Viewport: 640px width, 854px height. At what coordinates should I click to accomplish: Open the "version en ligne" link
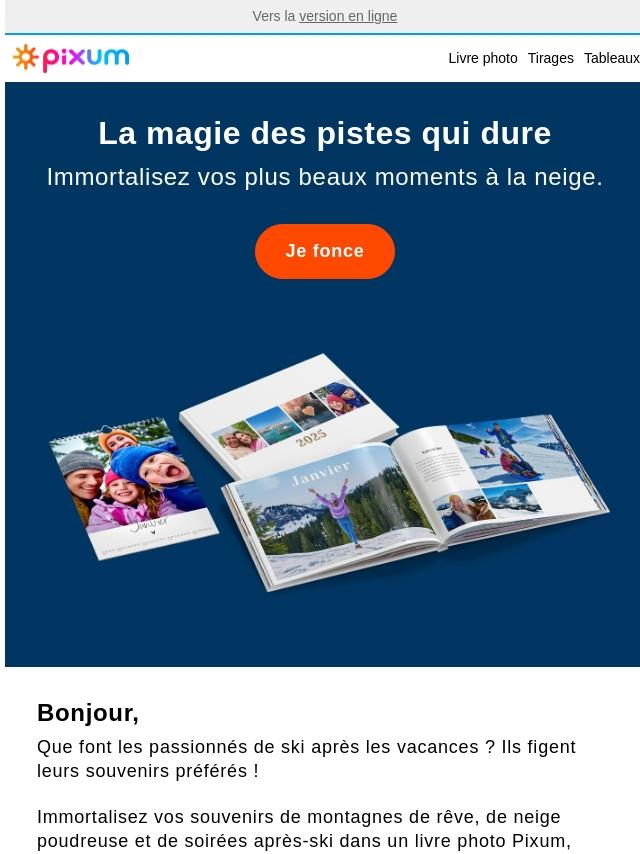tap(348, 16)
